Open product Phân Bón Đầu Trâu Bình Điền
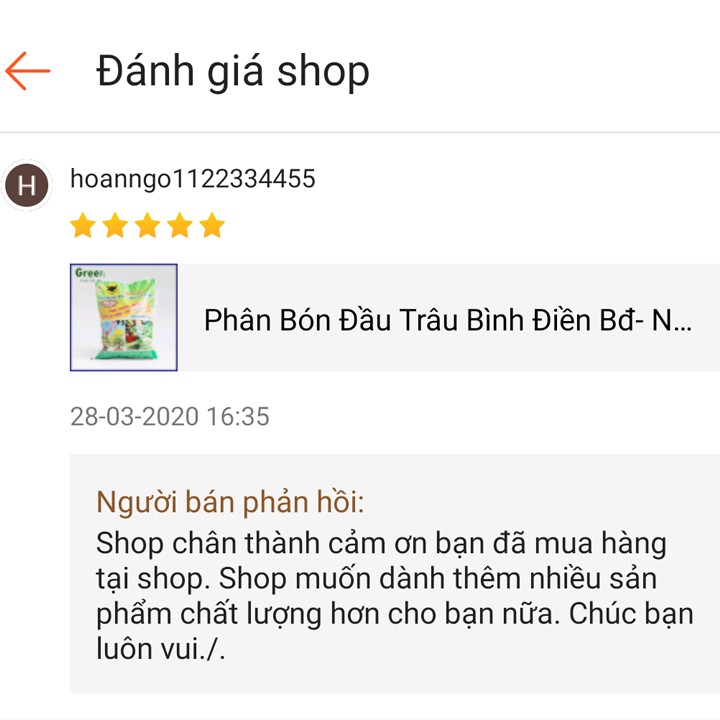Image resolution: width=720 pixels, height=720 pixels. (447, 320)
